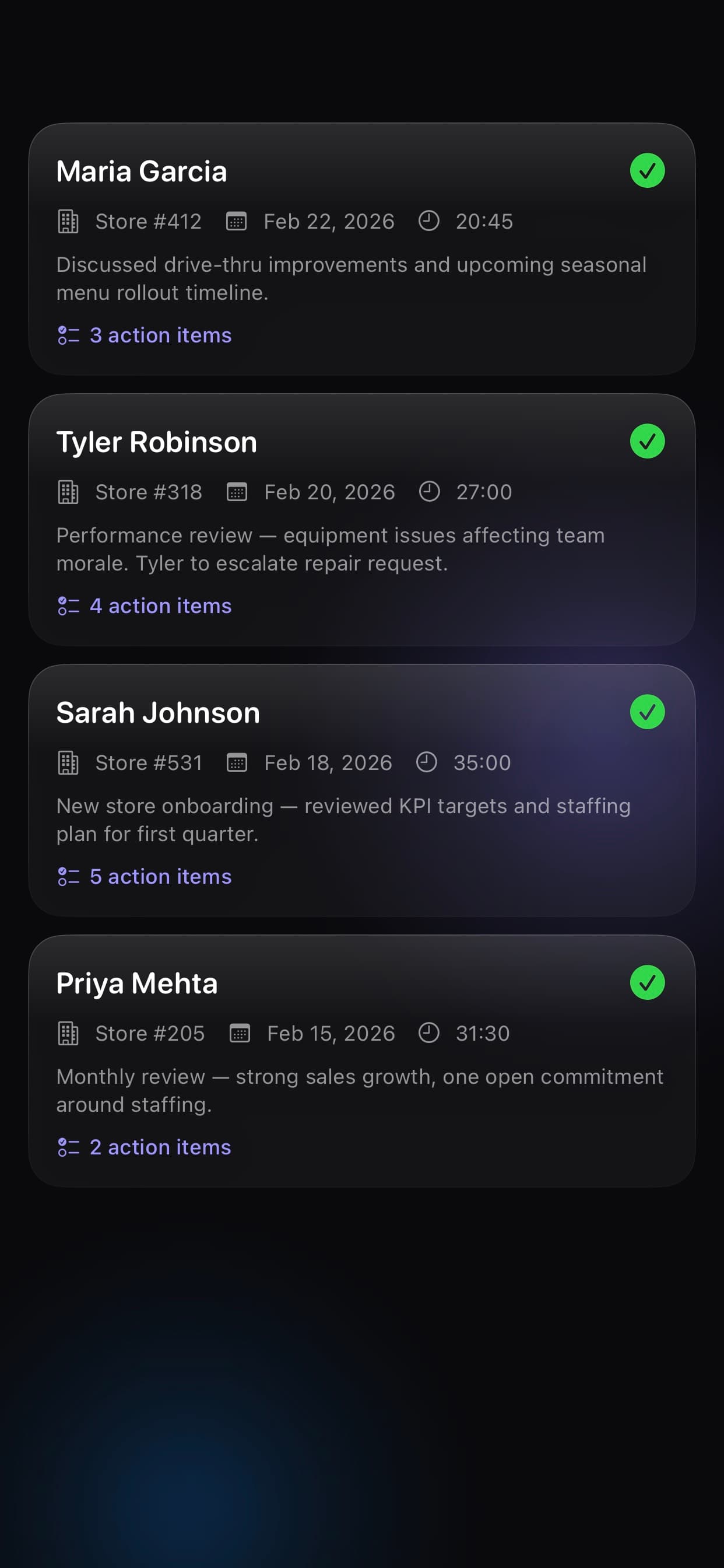This screenshot has height=1568, width=724.
Task: Expand Tyler Robinson's 4 action items list
Action: pos(160,606)
